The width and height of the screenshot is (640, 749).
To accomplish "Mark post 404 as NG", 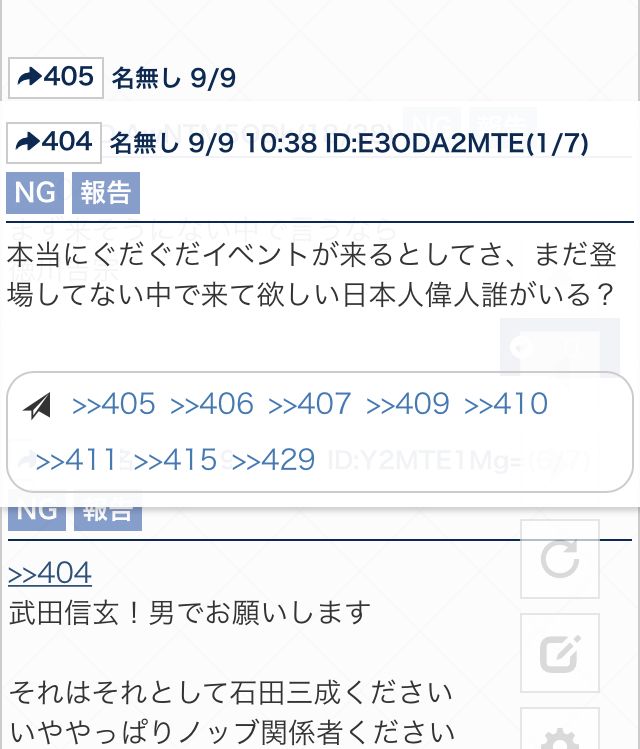I will (x=35, y=193).
